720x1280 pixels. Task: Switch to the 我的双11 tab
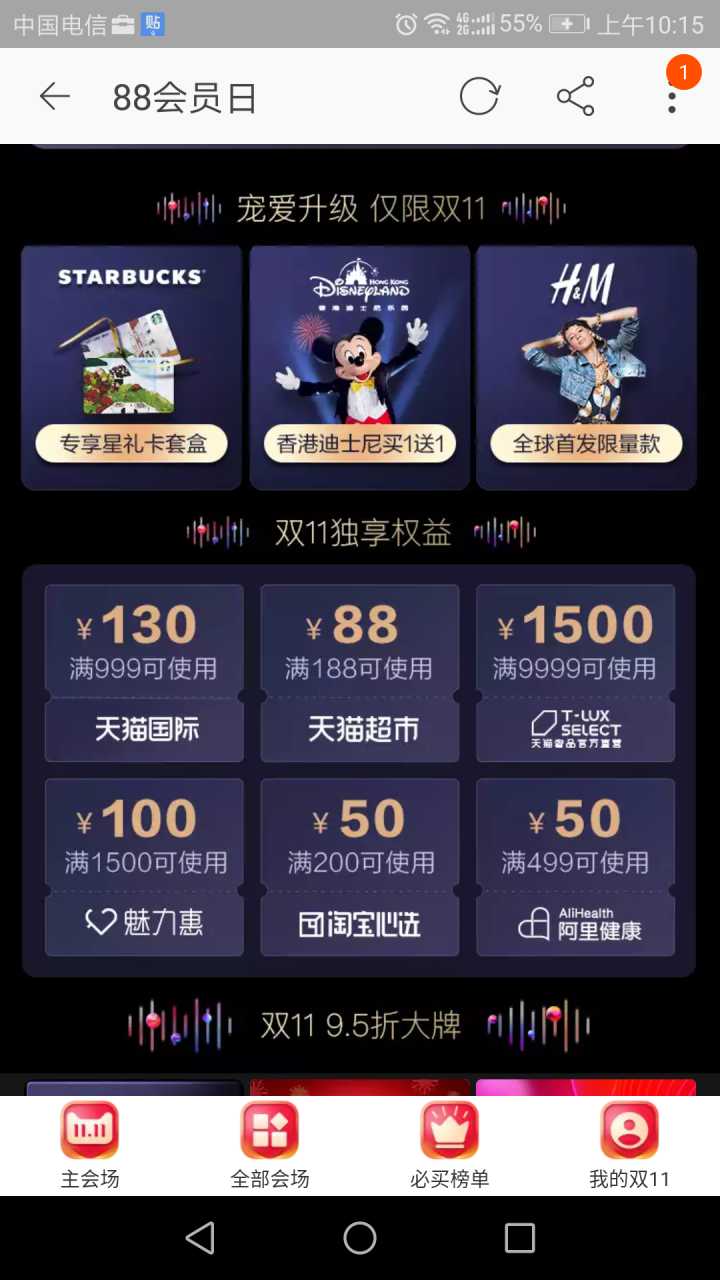629,1146
